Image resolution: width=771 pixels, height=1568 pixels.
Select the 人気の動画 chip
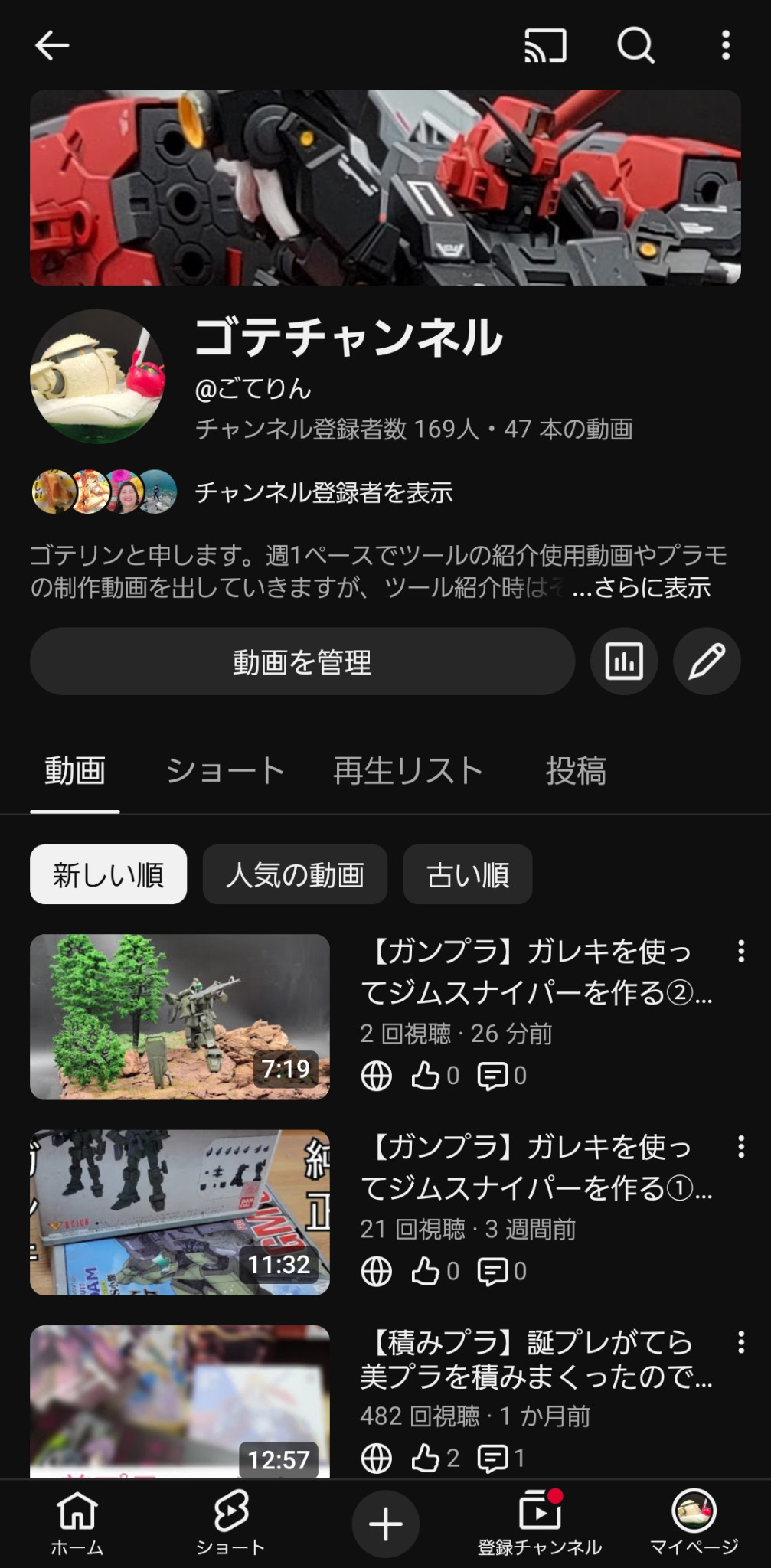click(295, 874)
